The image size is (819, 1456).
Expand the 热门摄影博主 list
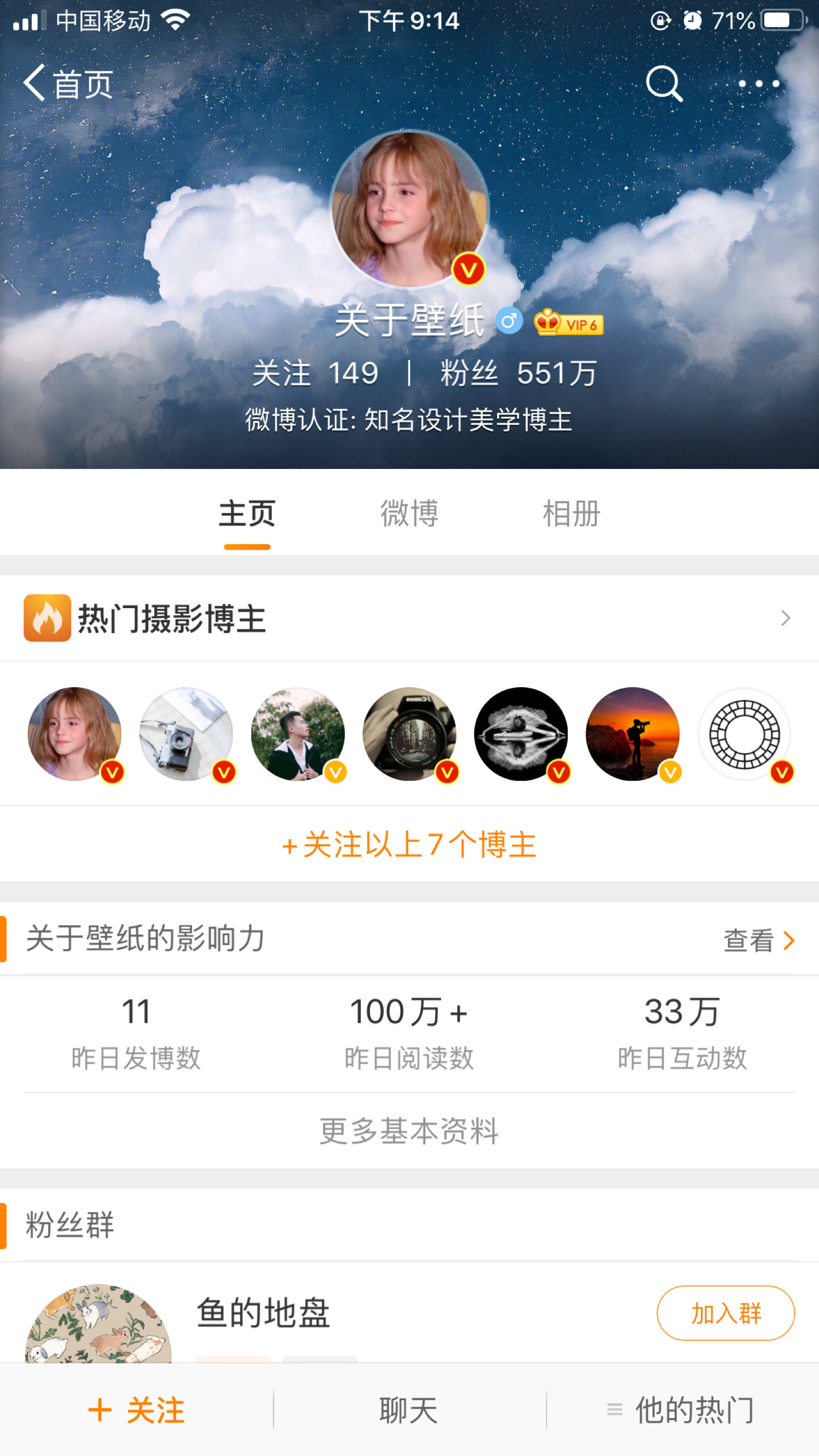pos(785,618)
